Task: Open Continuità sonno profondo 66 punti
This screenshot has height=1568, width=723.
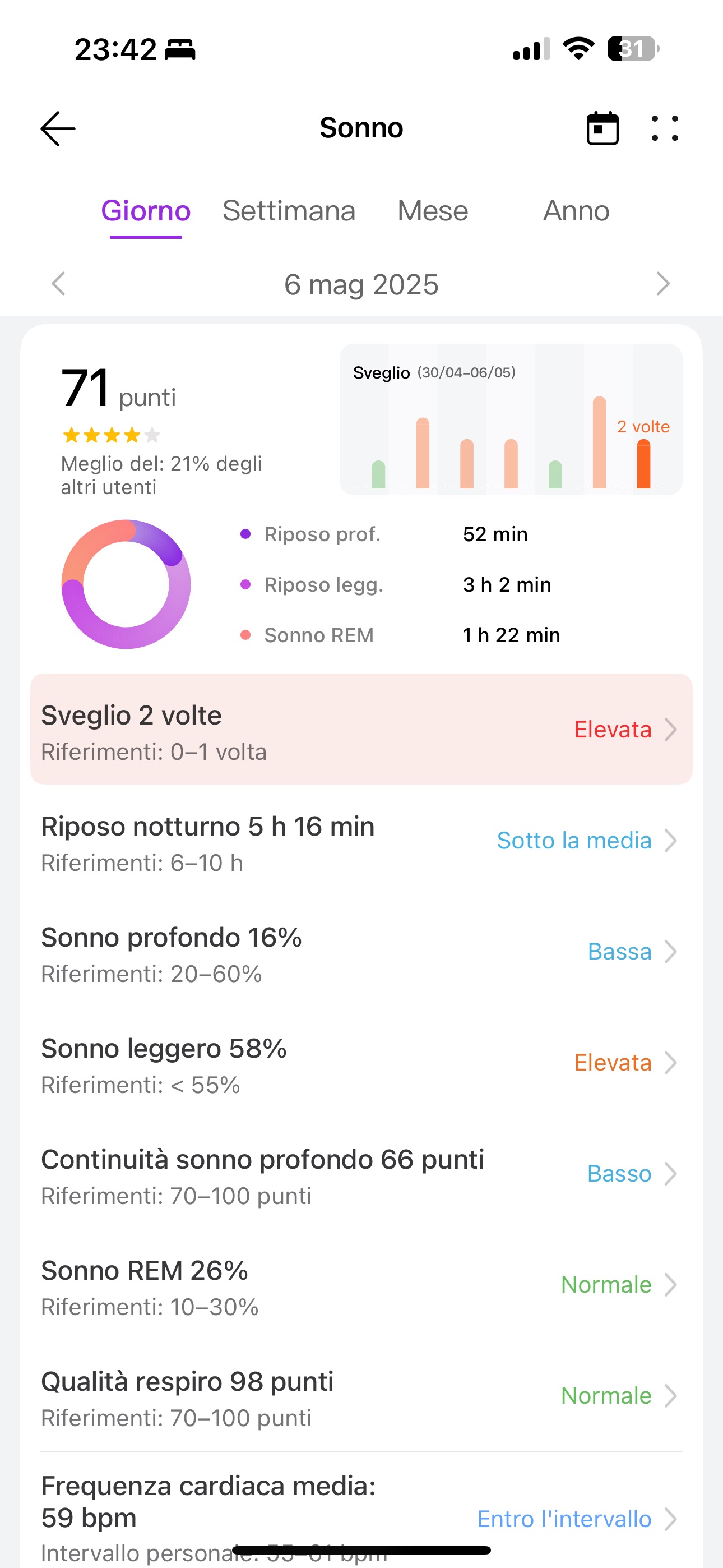Action: click(x=361, y=1175)
